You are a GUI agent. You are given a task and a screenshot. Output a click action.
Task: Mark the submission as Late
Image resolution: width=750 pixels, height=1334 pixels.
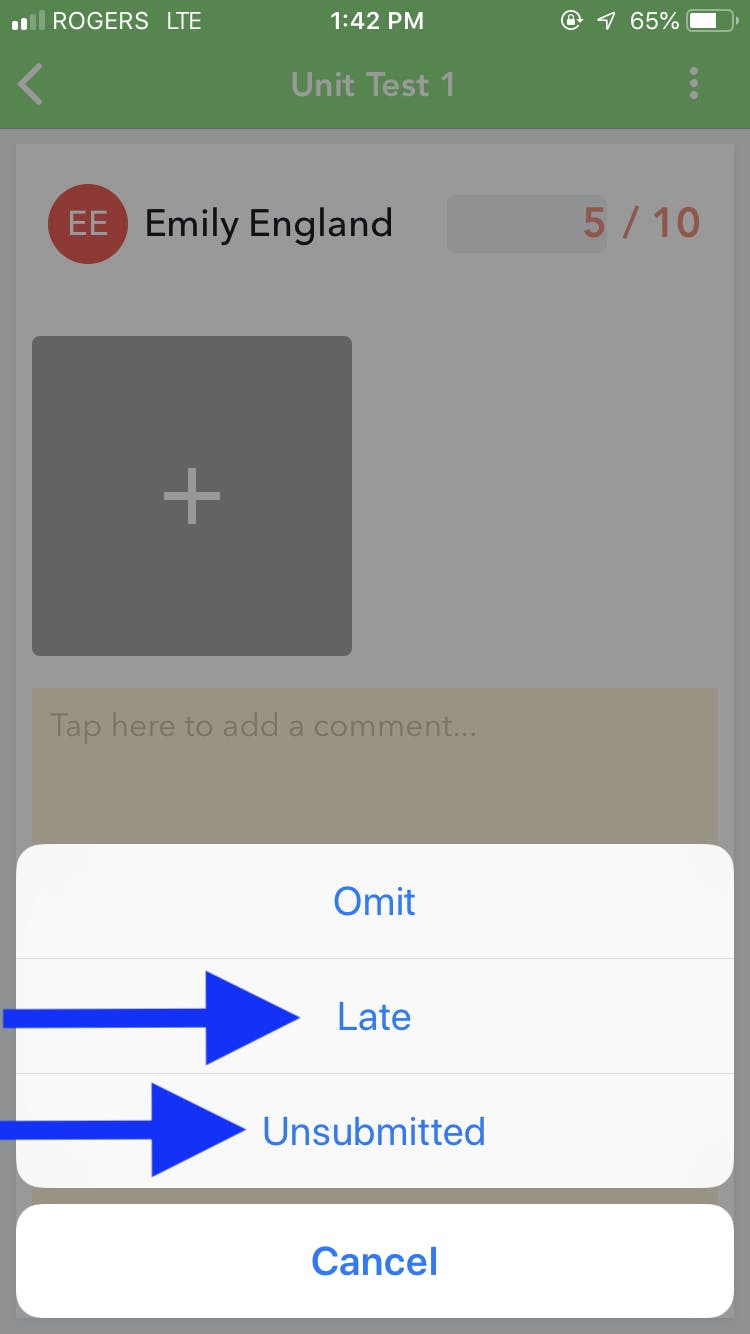click(375, 1016)
